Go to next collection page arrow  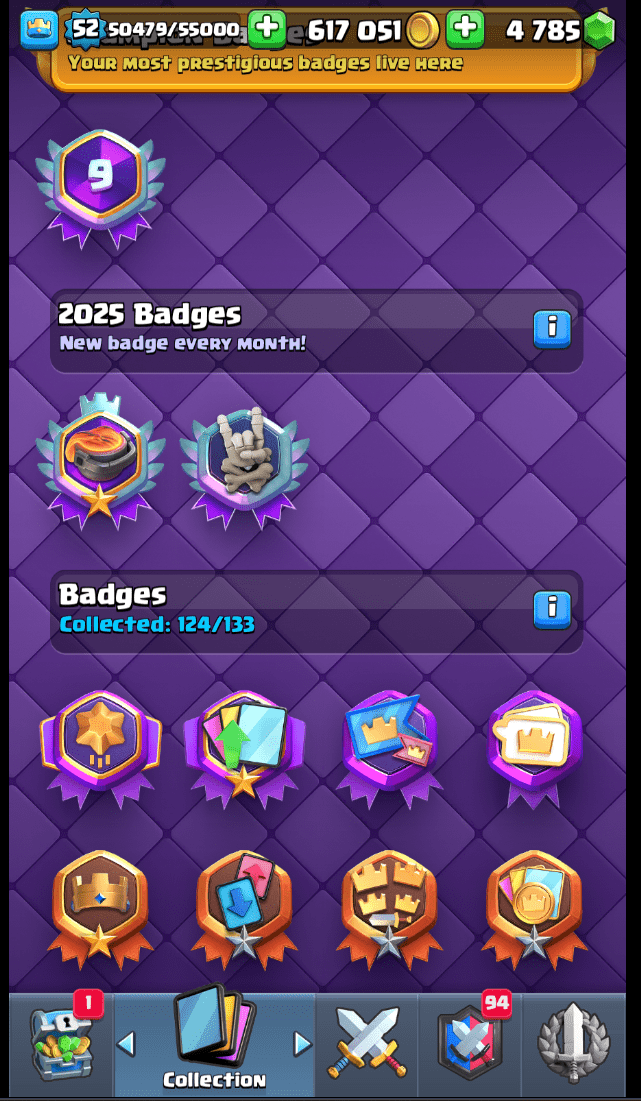click(302, 1044)
